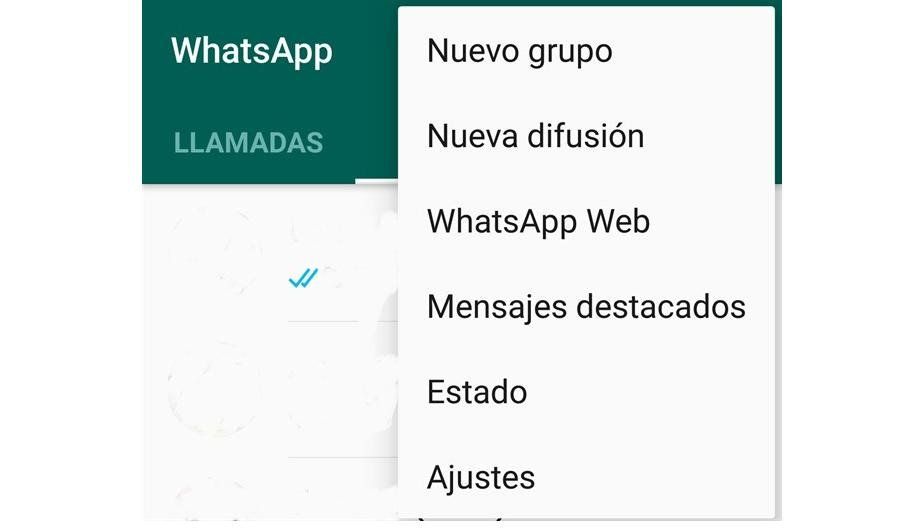
Task: Open WhatsApp Web
Action: pos(538,221)
